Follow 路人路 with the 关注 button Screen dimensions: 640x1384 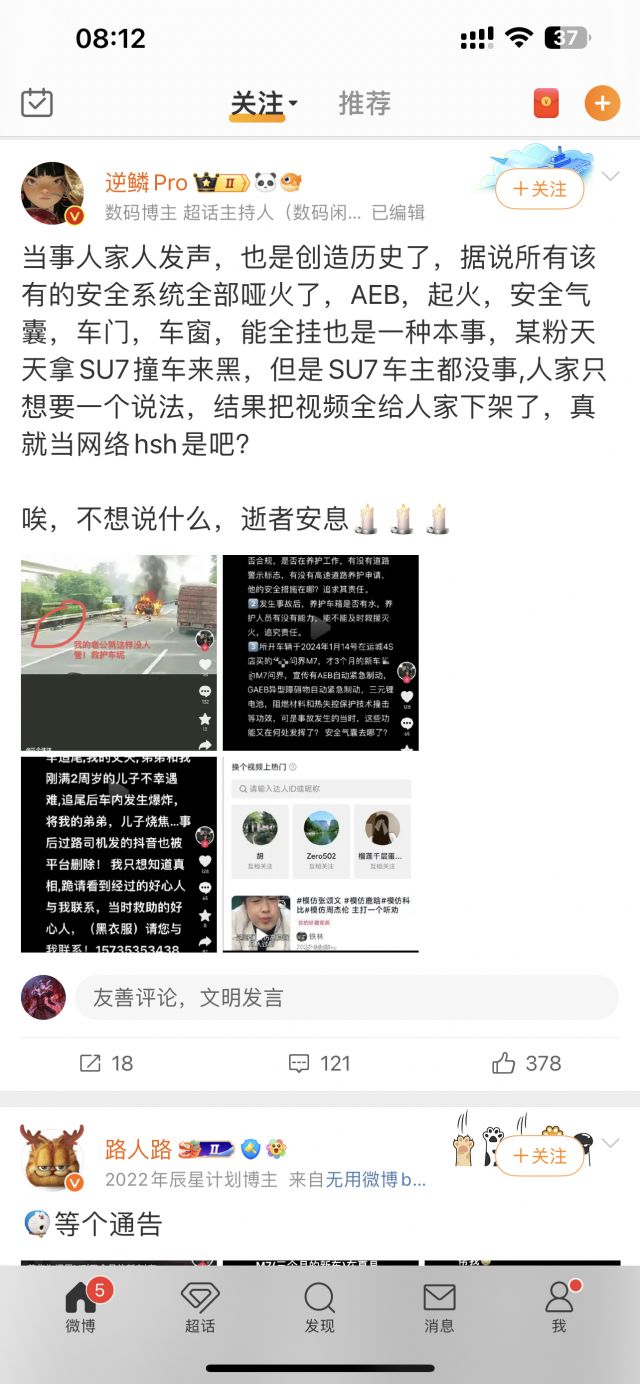tap(540, 1155)
